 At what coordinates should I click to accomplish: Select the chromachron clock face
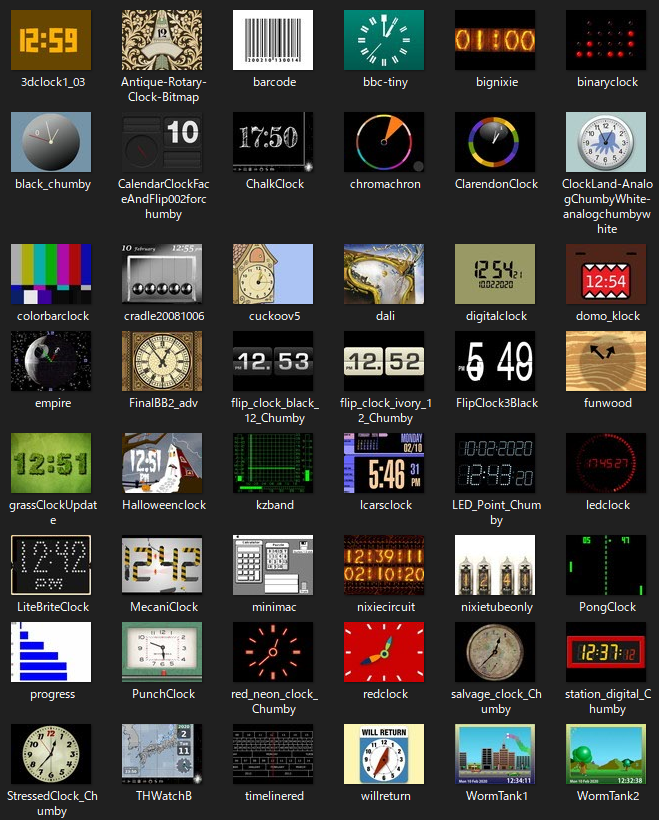(384, 141)
